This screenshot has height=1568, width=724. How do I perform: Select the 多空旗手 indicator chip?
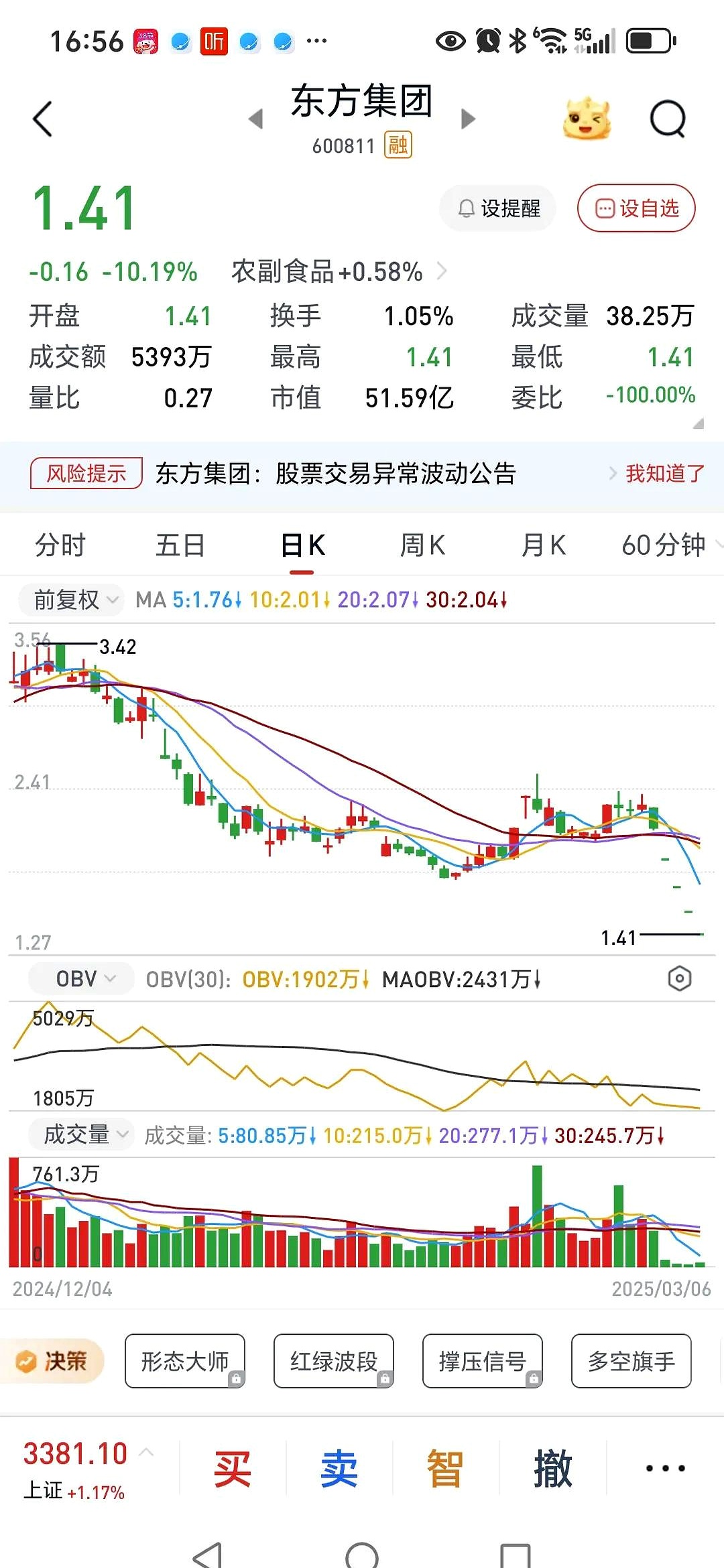pos(631,1361)
